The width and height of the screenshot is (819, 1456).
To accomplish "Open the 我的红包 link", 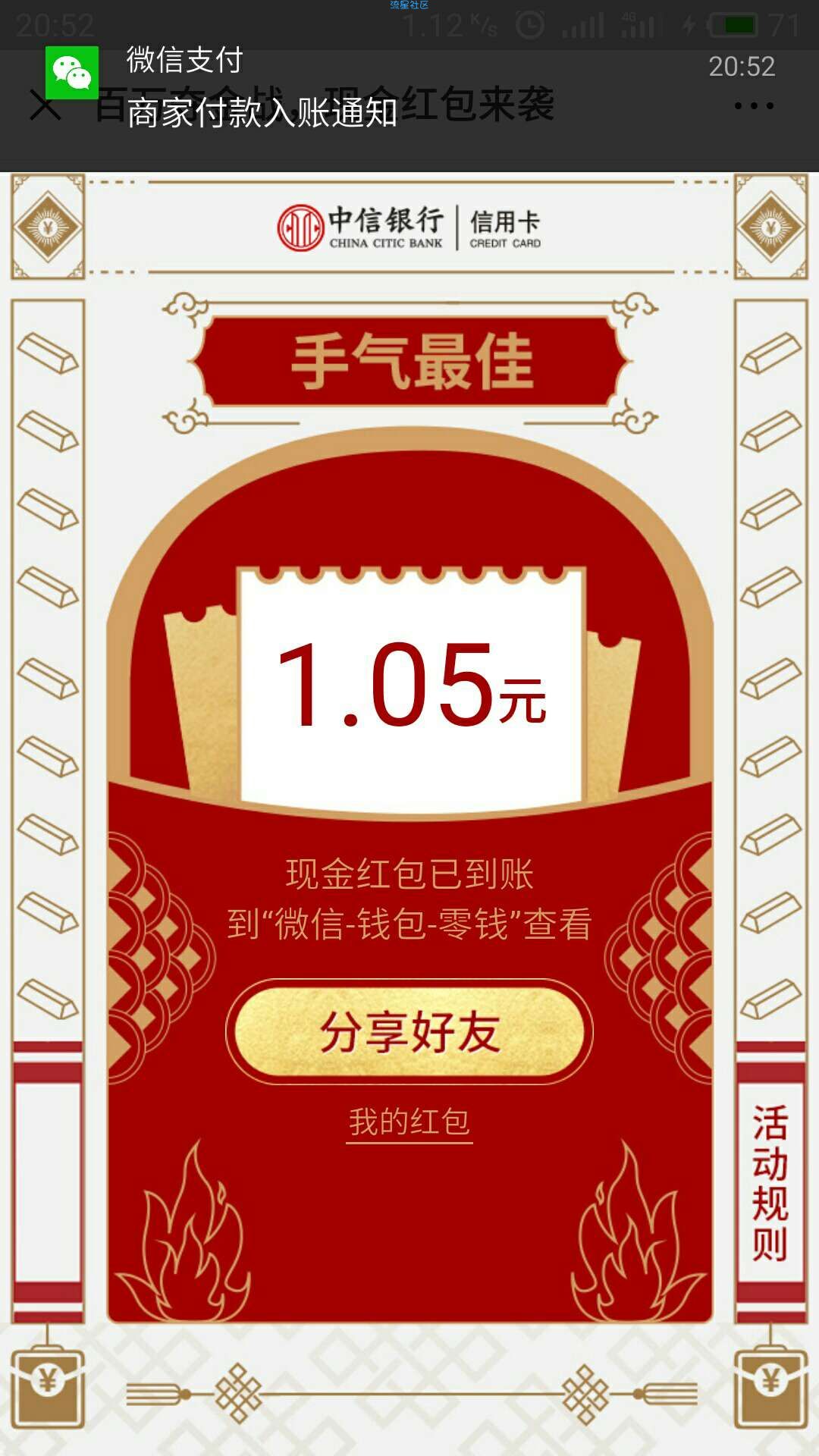I will point(409,1122).
